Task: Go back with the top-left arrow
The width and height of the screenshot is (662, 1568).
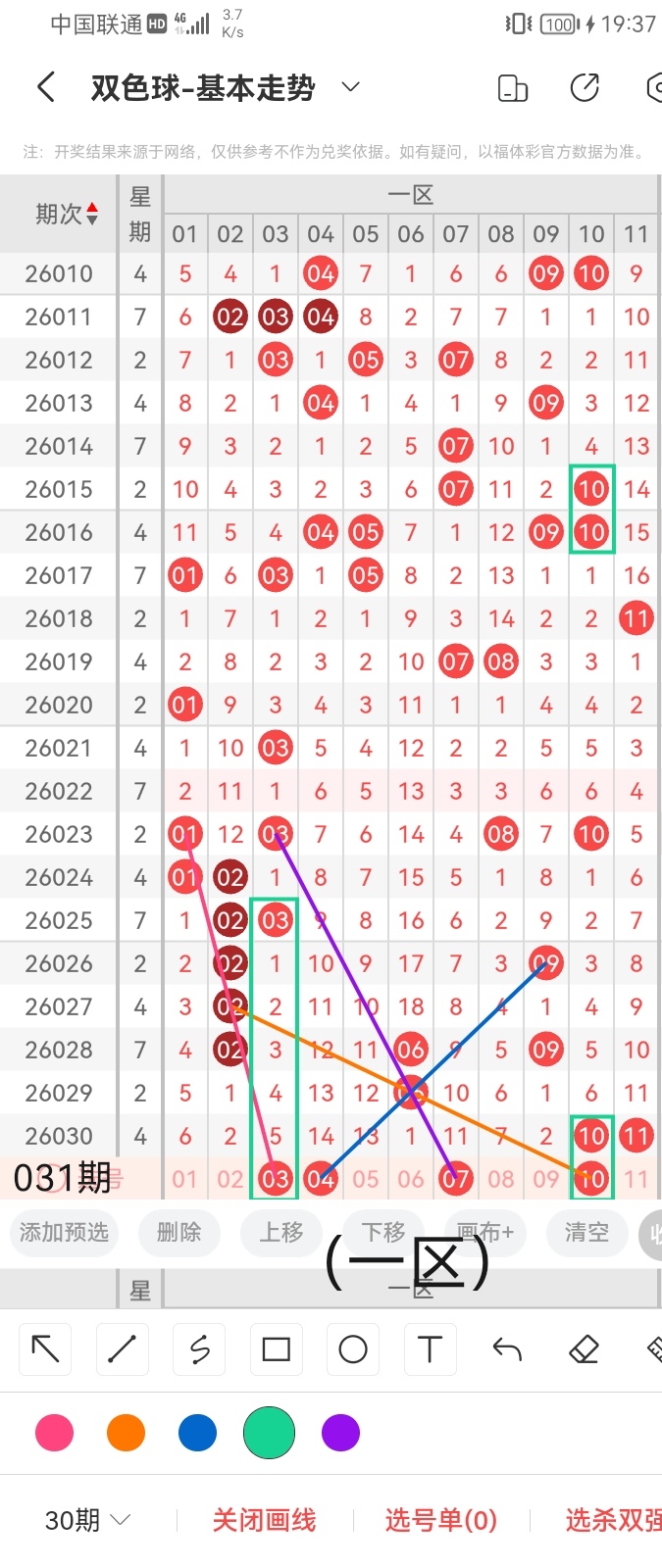Action: tap(46, 88)
